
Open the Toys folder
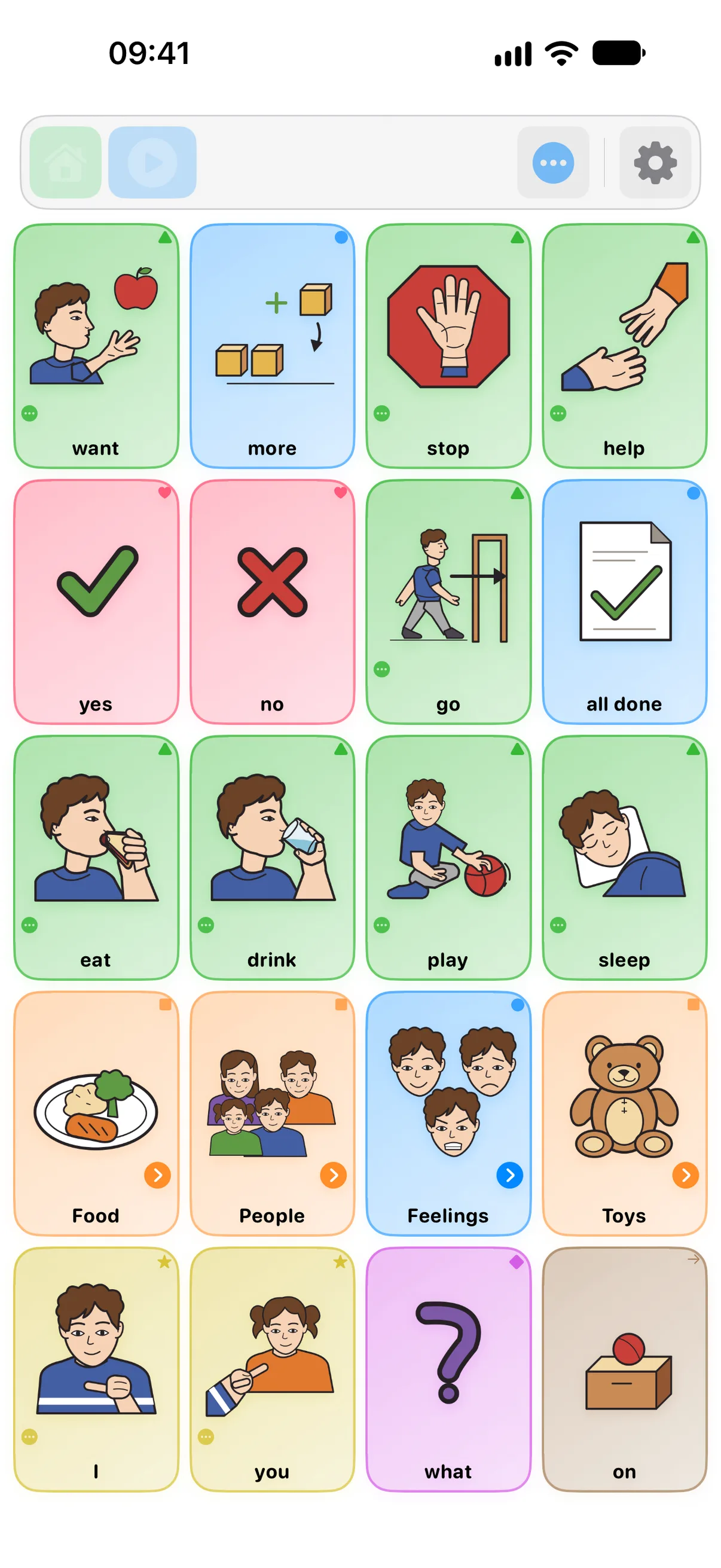pos(624,1114)
